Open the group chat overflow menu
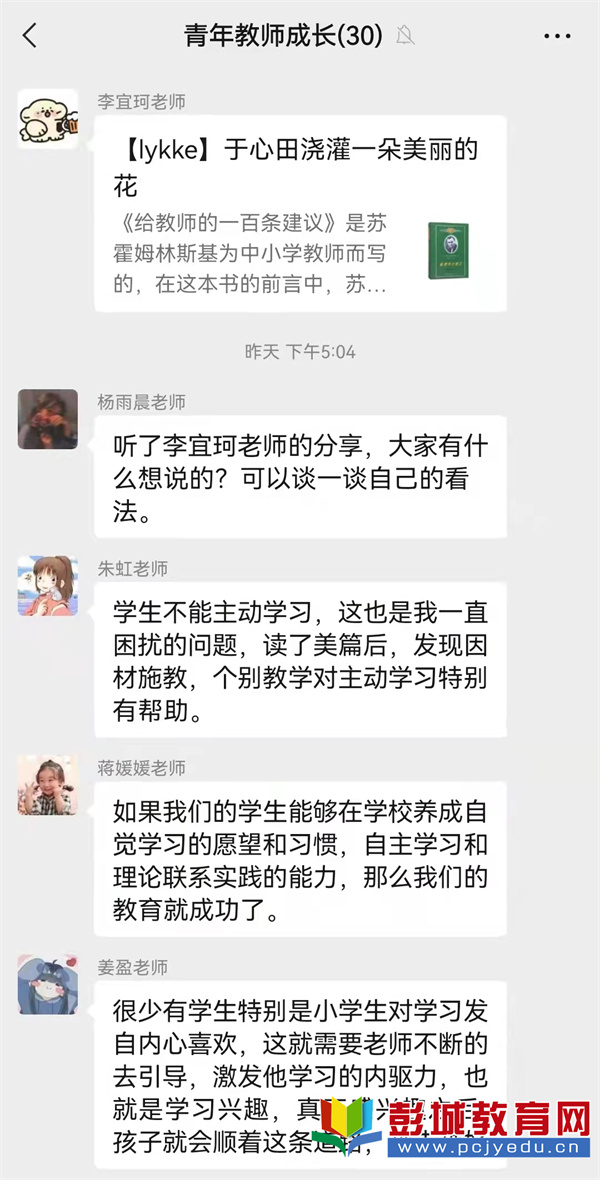The width and height of the screenshot is (600, 1180). pos(557,36)
